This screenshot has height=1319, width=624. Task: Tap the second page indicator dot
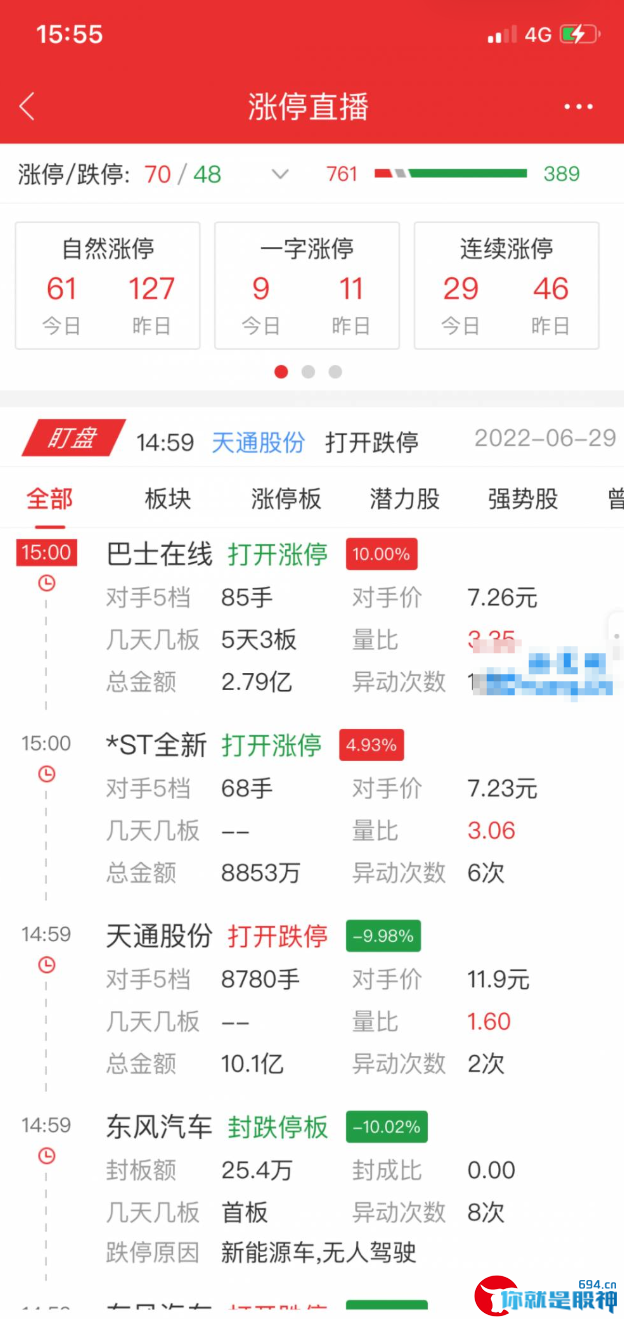[x=308, y=371]
